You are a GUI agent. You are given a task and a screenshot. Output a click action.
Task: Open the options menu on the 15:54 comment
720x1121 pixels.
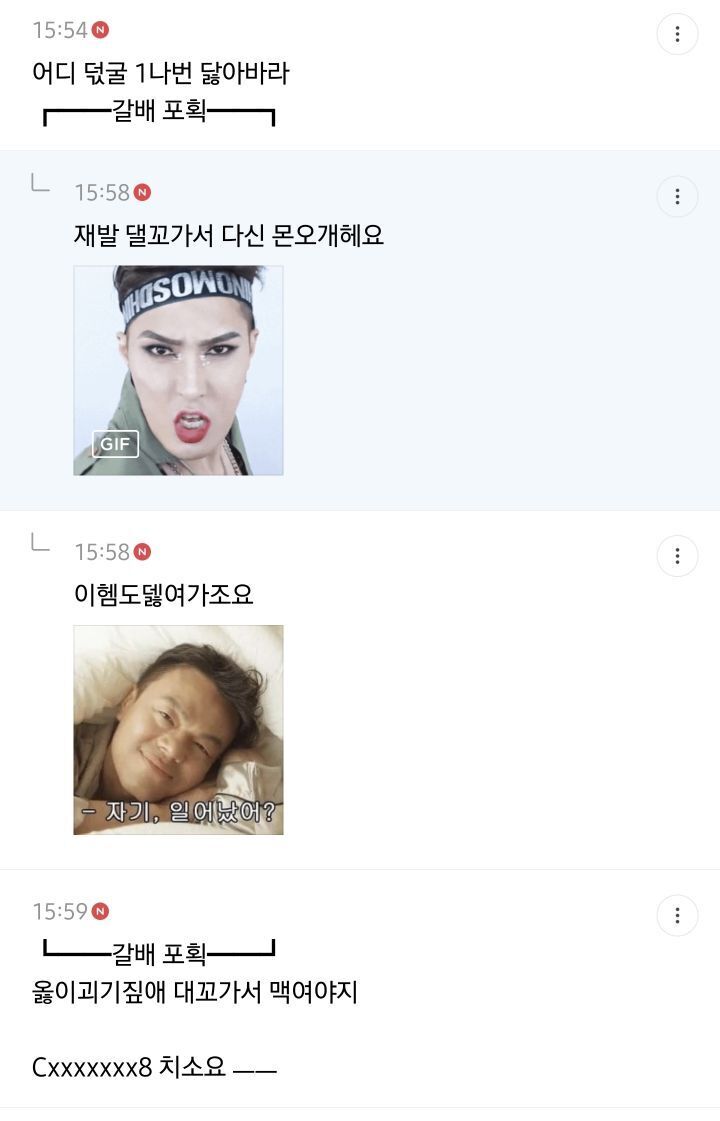(679, 33)
